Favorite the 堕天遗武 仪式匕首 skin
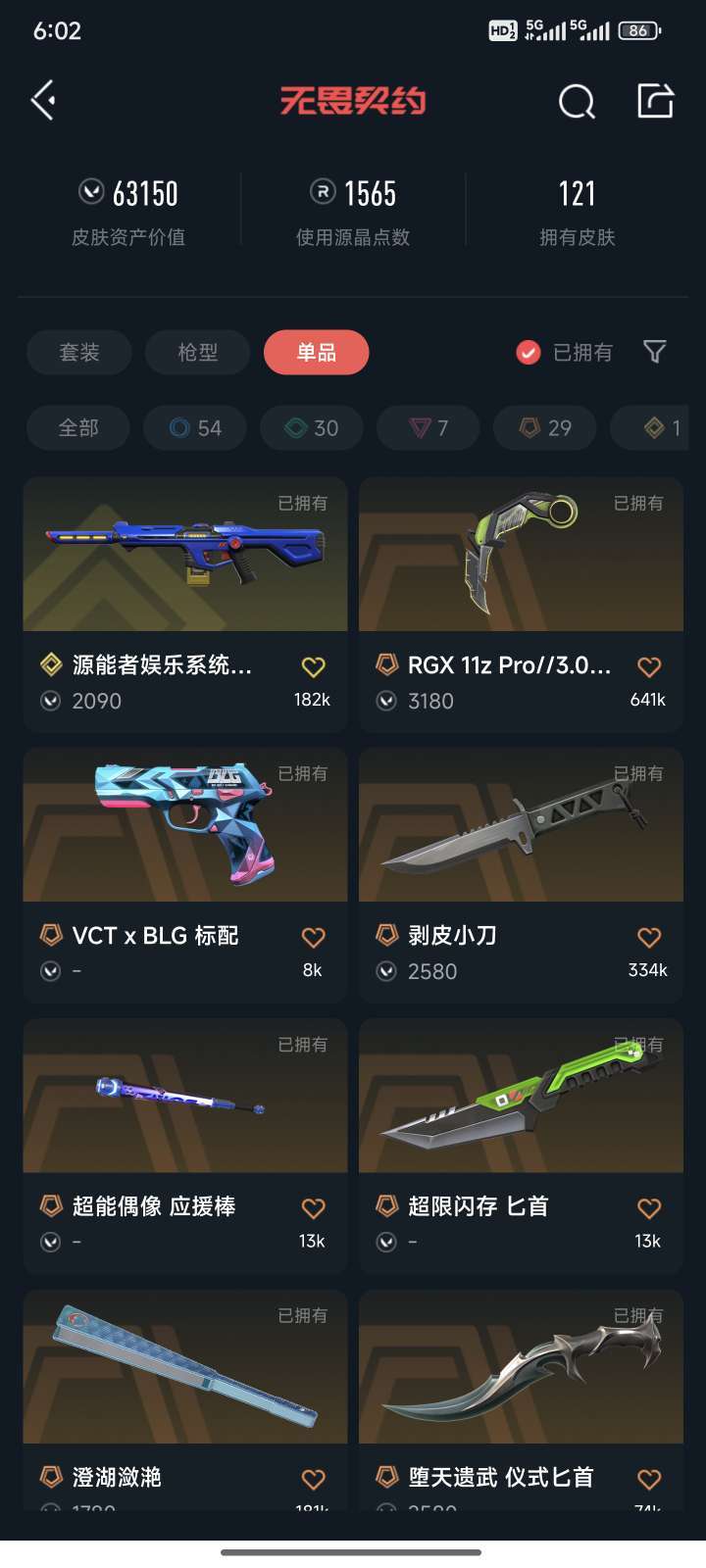This screenshot has height=1568, width=706. (x=649, y=1478)
